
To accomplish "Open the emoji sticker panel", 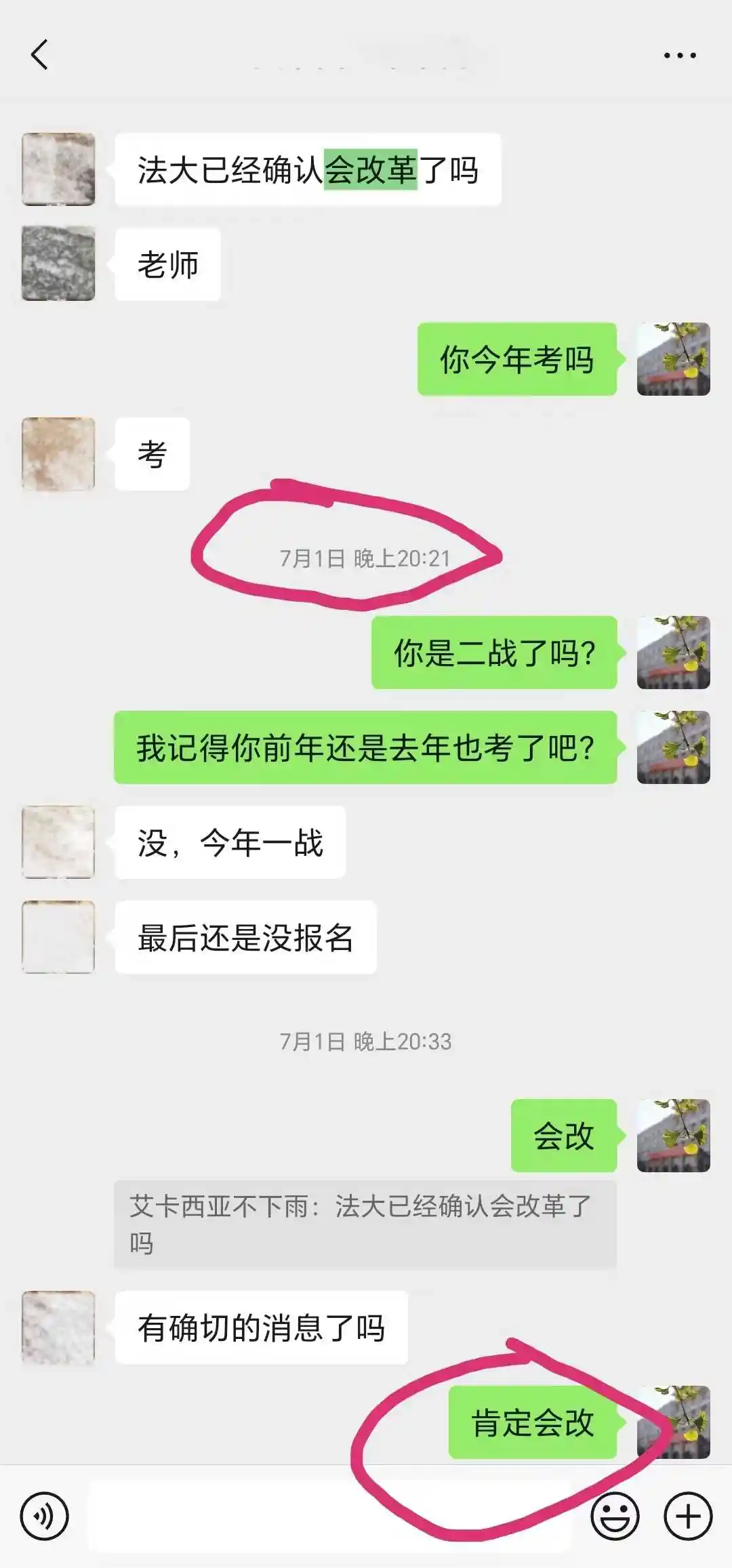I will tap(615, 1516).
